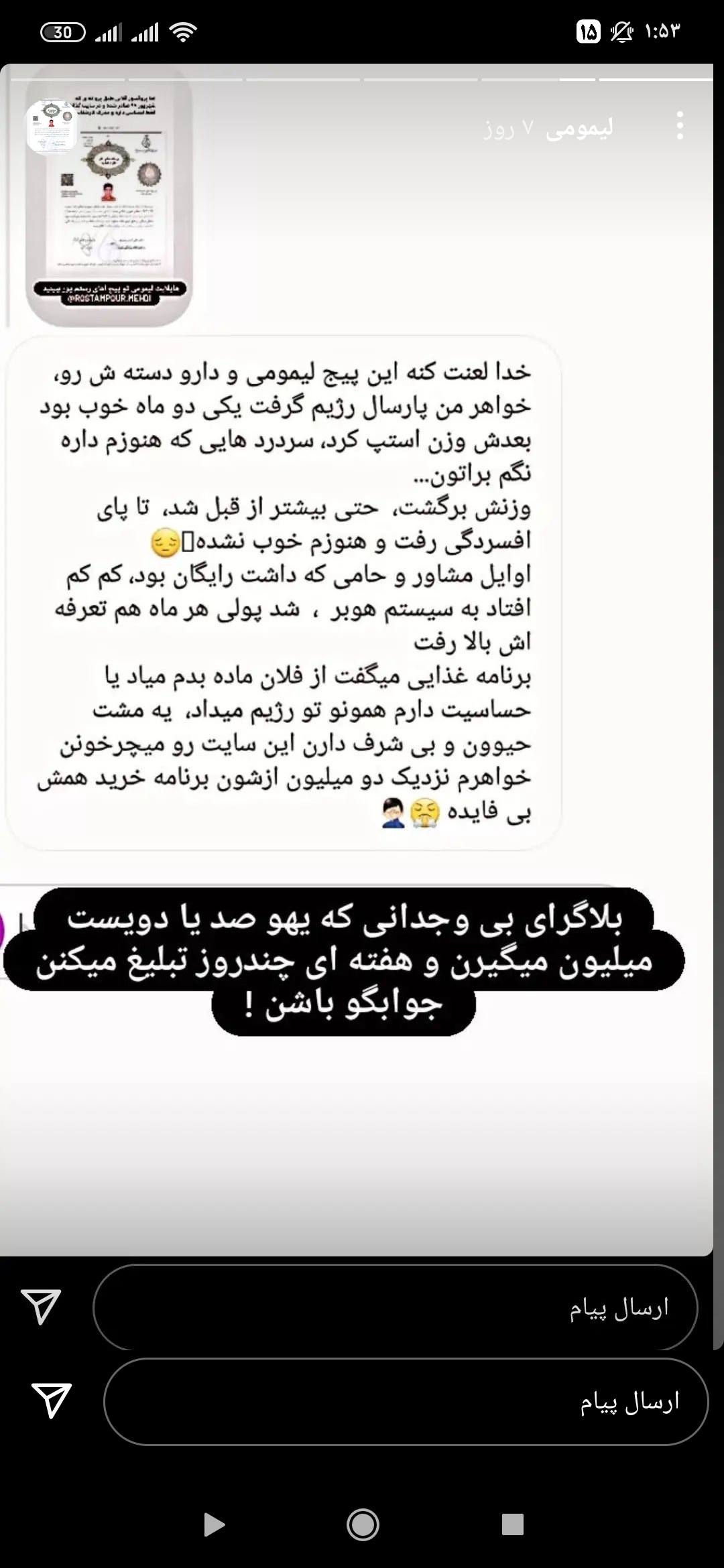
Task: Open the story's three-dot options menu
Action: pos(680,125)
